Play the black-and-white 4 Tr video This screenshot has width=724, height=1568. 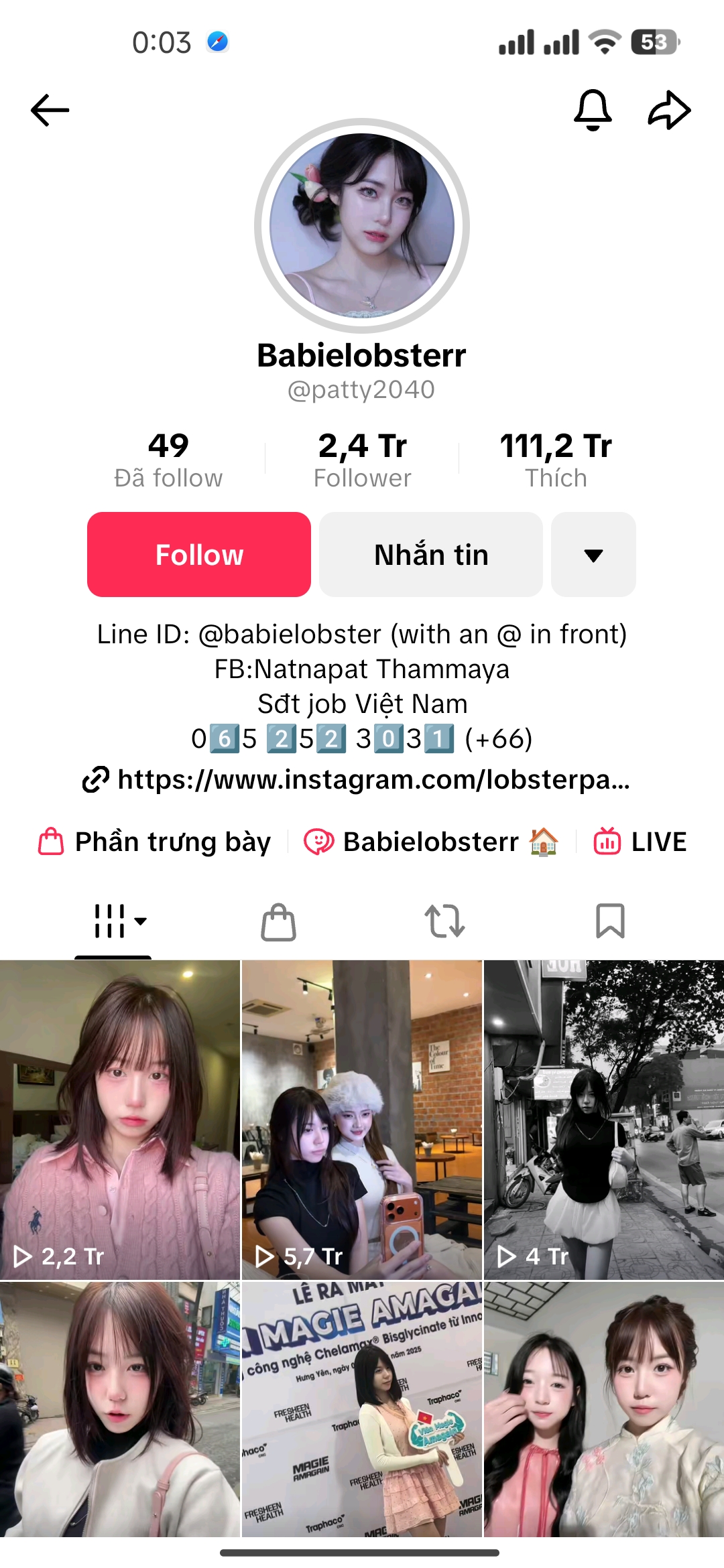pyautogui.click(x=603, y=1119)
